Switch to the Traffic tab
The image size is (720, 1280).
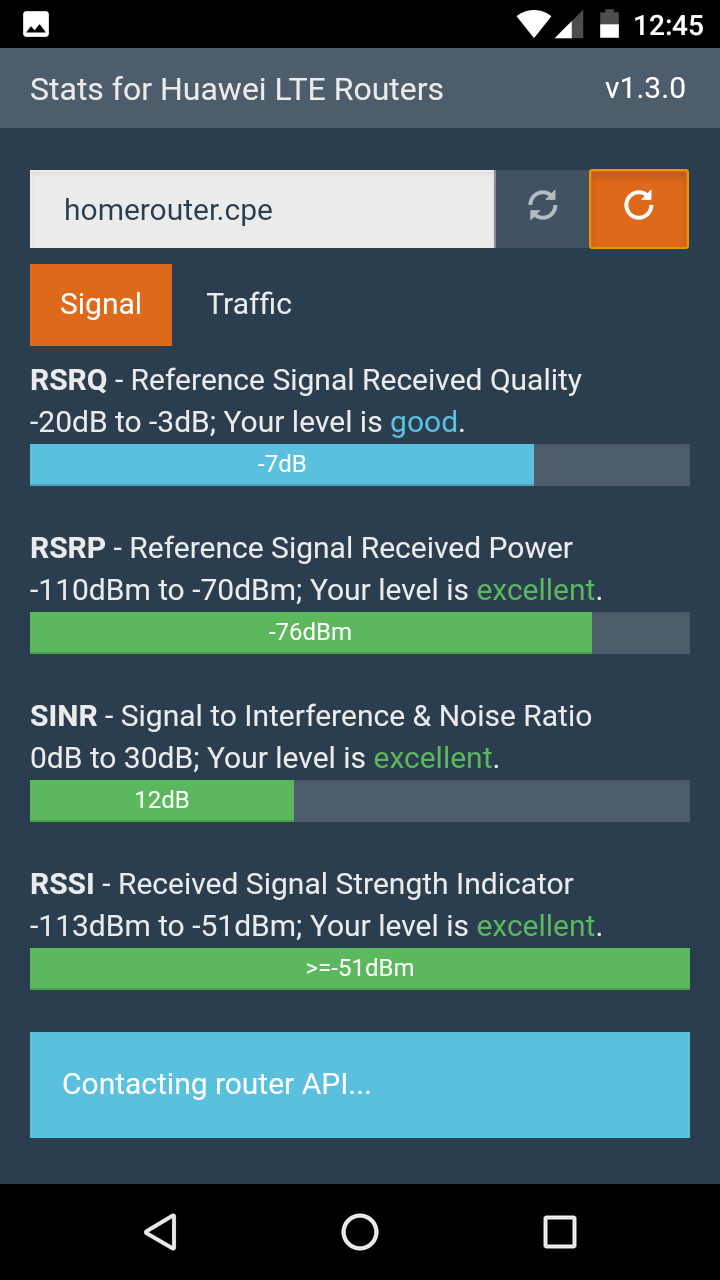249,304
